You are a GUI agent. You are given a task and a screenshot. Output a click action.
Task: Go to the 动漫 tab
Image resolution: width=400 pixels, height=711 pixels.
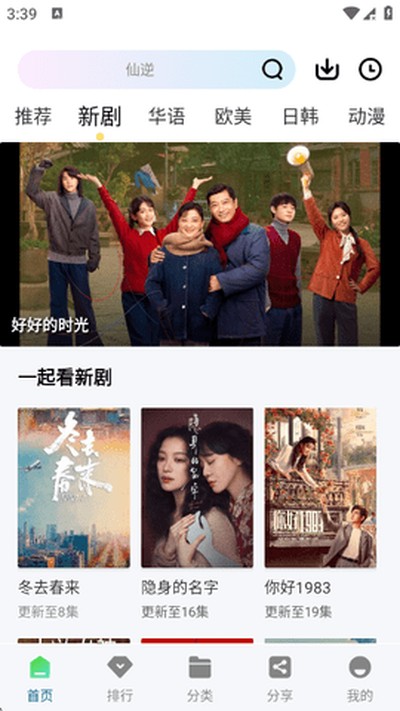(x=367, y=117)
